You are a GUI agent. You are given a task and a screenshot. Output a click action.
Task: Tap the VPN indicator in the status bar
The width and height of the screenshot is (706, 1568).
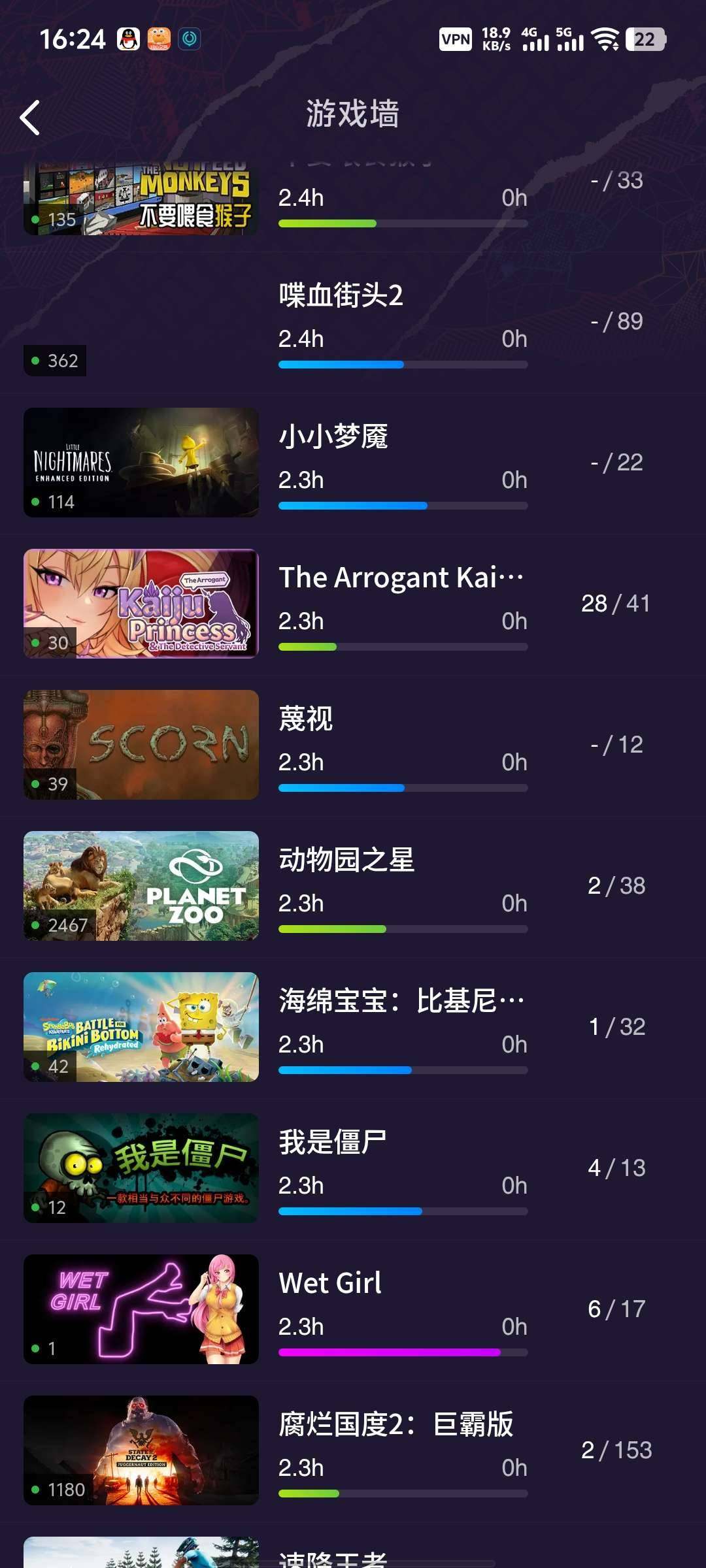point(456,39)
